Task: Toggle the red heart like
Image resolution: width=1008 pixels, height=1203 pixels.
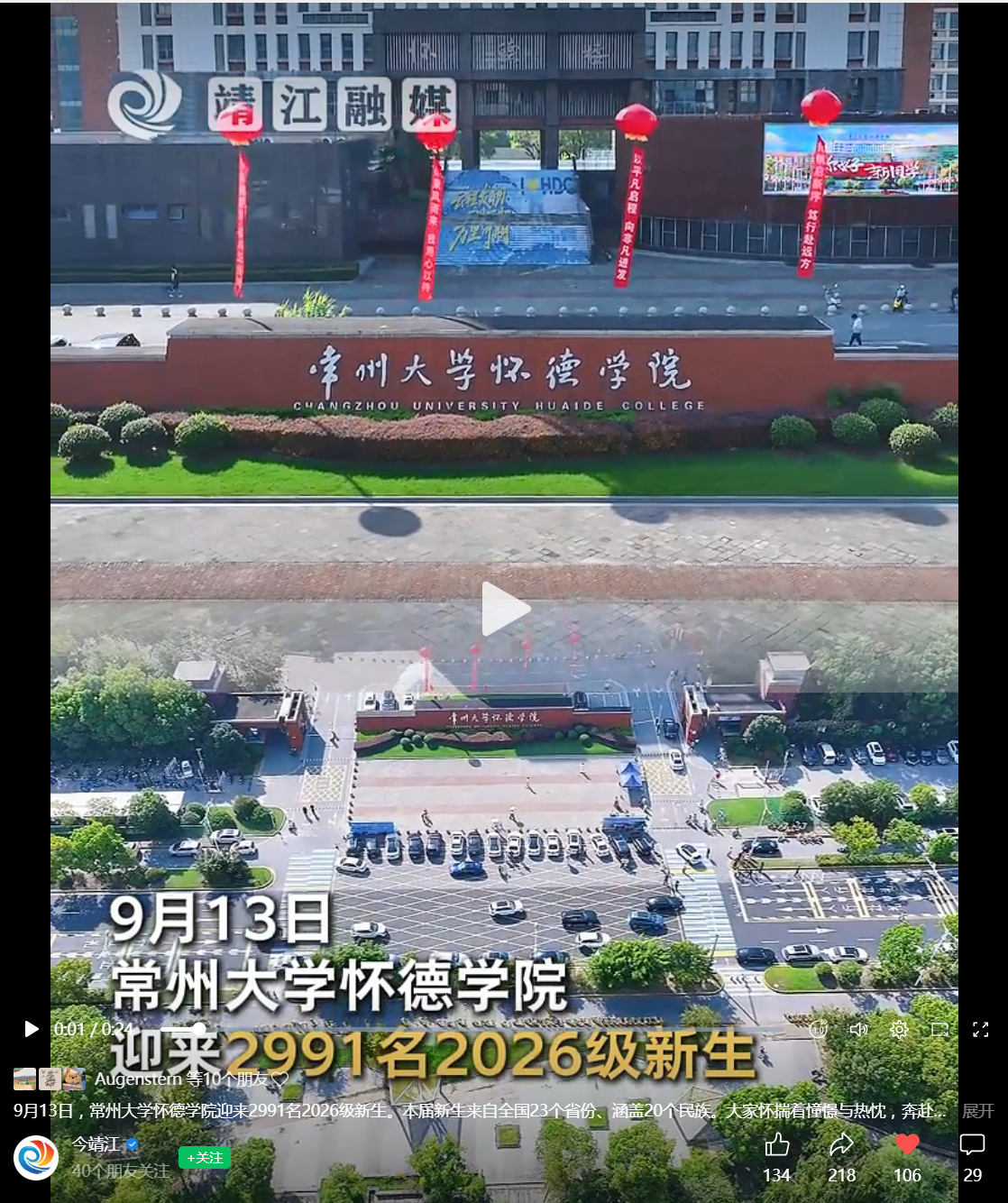Action: click(907, 1158)
